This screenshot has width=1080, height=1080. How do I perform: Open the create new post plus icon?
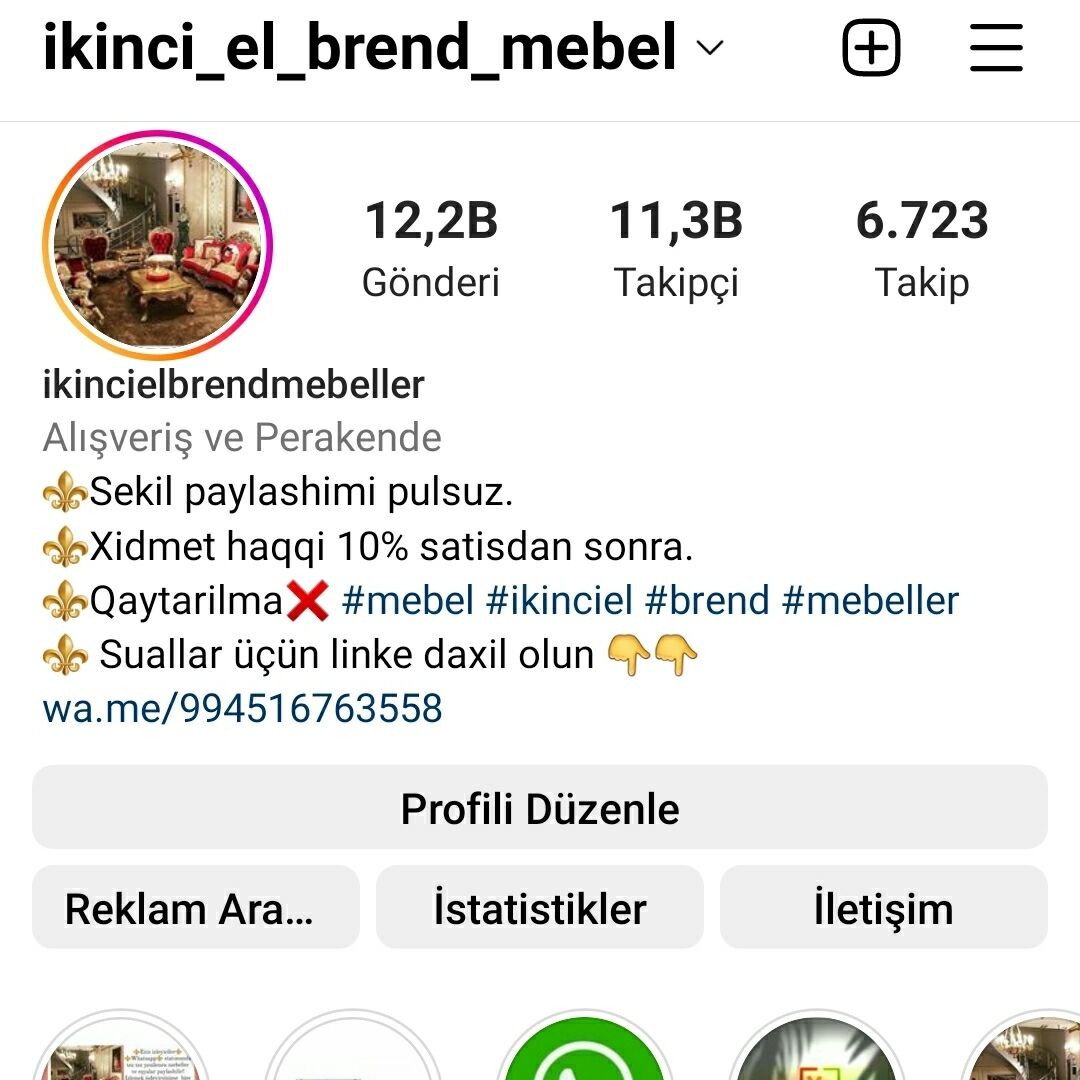pos(871,48)
